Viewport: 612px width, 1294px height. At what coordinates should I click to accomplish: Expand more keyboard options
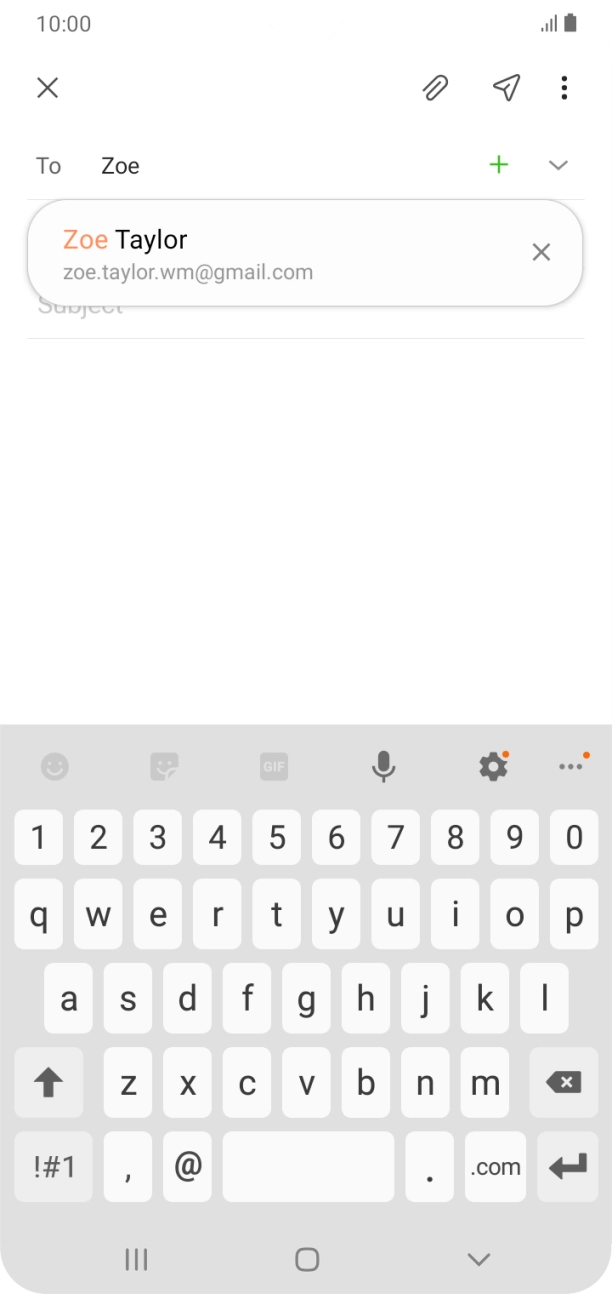pos(571,767)
